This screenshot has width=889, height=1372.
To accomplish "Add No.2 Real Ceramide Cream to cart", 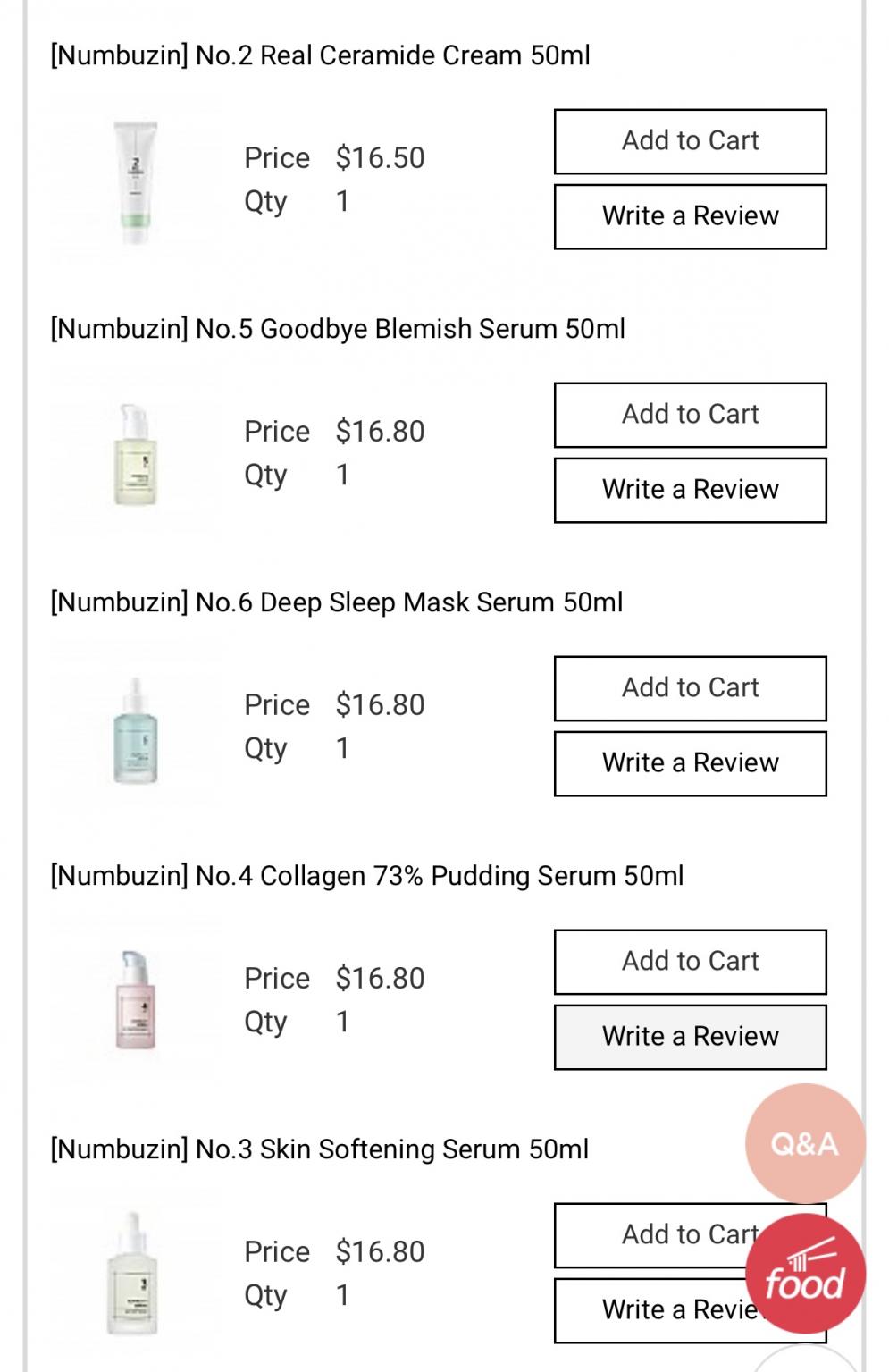I will click(x=690, y=141).
